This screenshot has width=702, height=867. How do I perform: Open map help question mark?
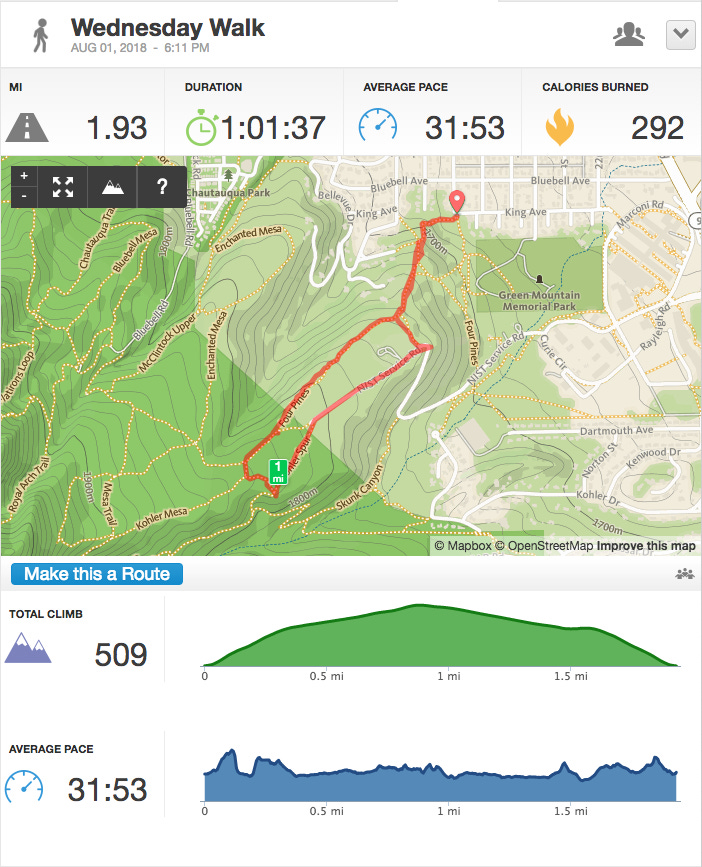click(x=162, y=187)
